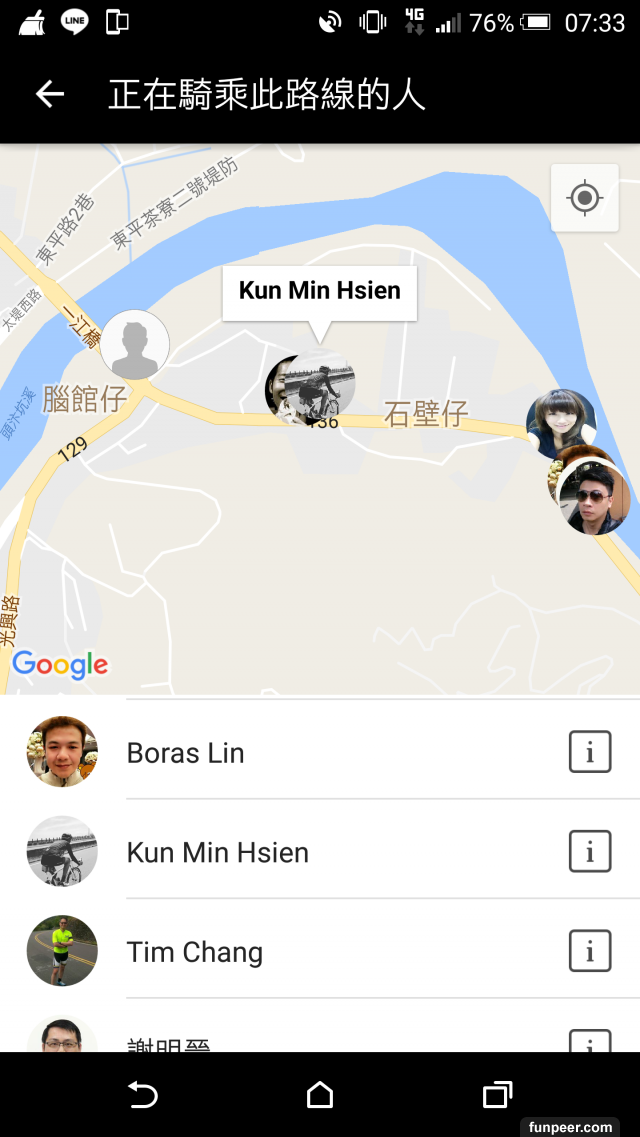
Task: View info for Tim Chang
Action: [x=590, y=951]
